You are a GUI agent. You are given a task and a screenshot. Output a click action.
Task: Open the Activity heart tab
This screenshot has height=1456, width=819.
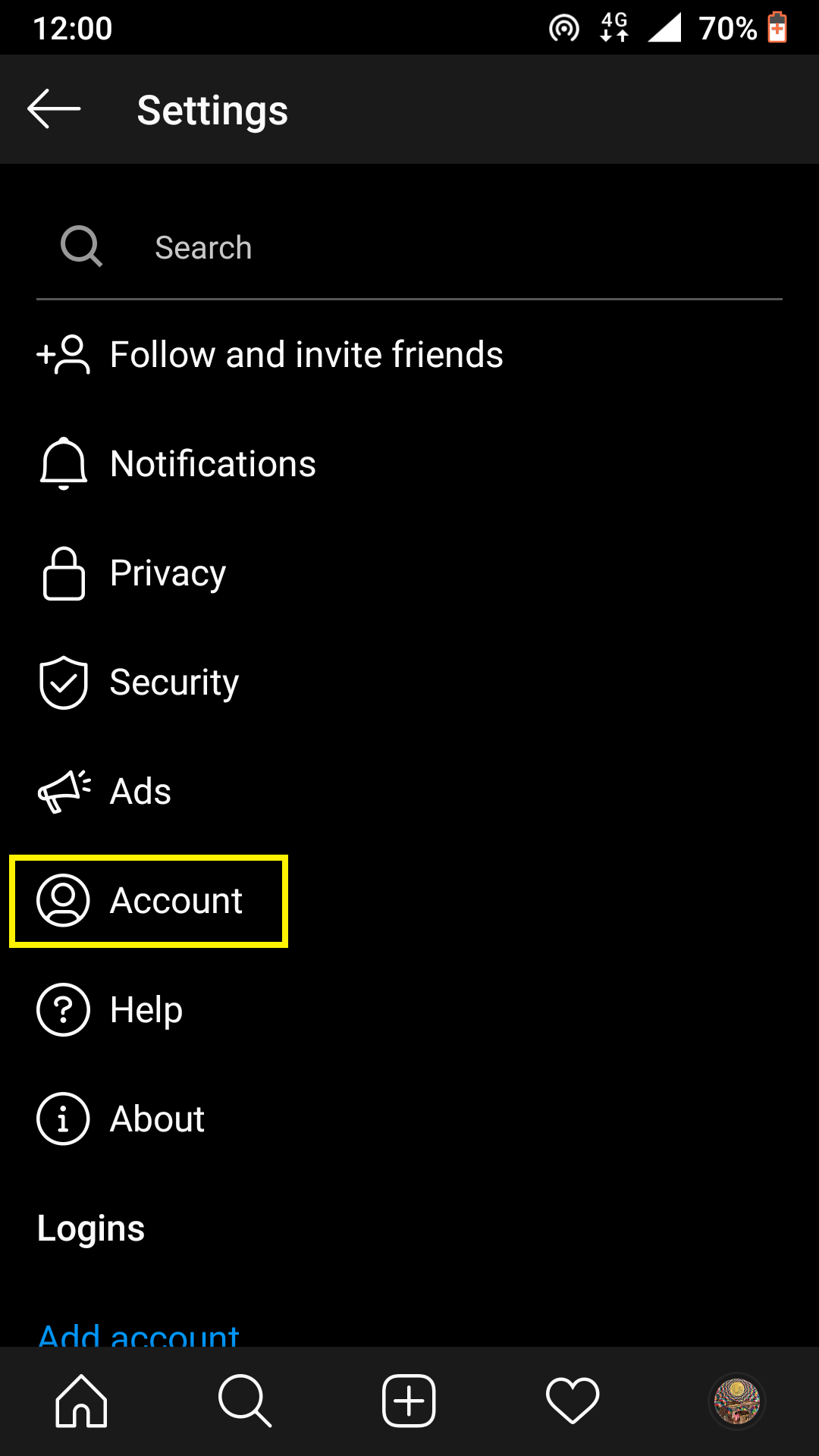(573, 1401)
